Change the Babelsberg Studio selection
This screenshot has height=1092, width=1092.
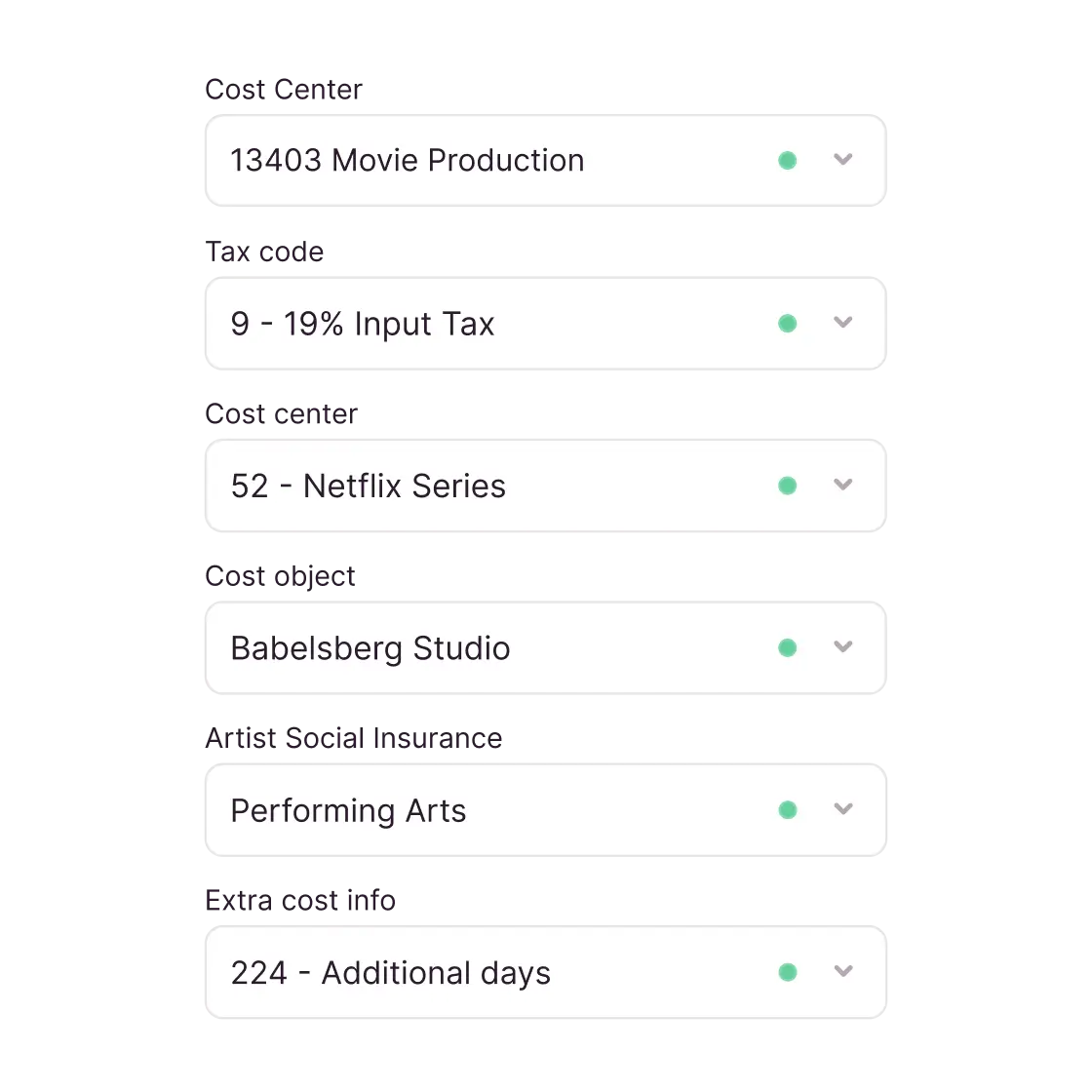(842, 647)
